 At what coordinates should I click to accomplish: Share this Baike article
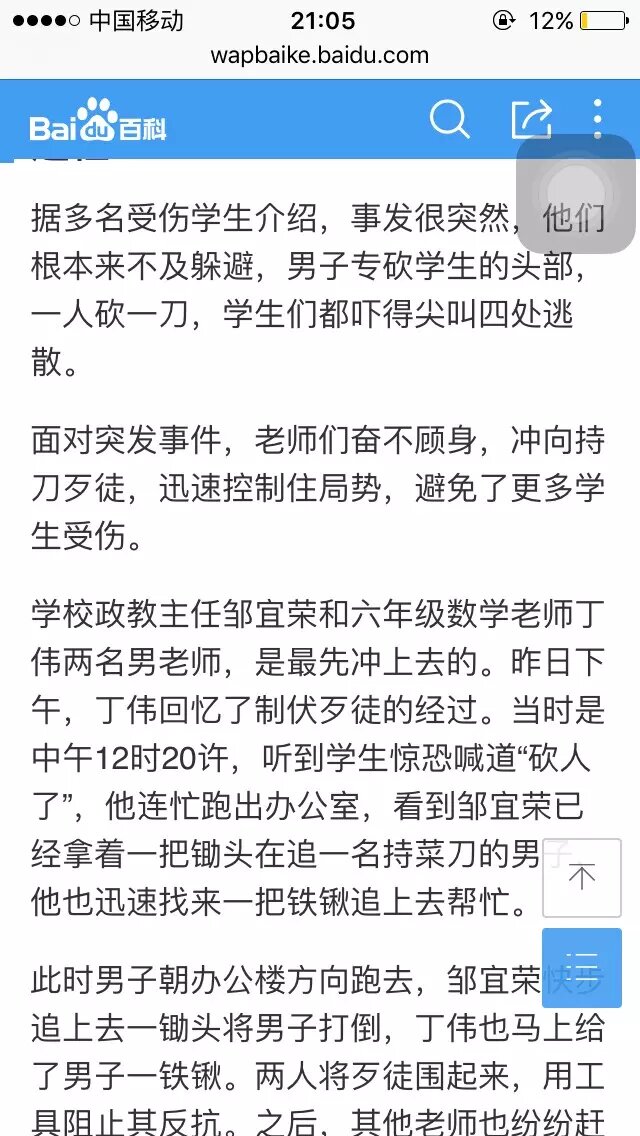point(531,120)
